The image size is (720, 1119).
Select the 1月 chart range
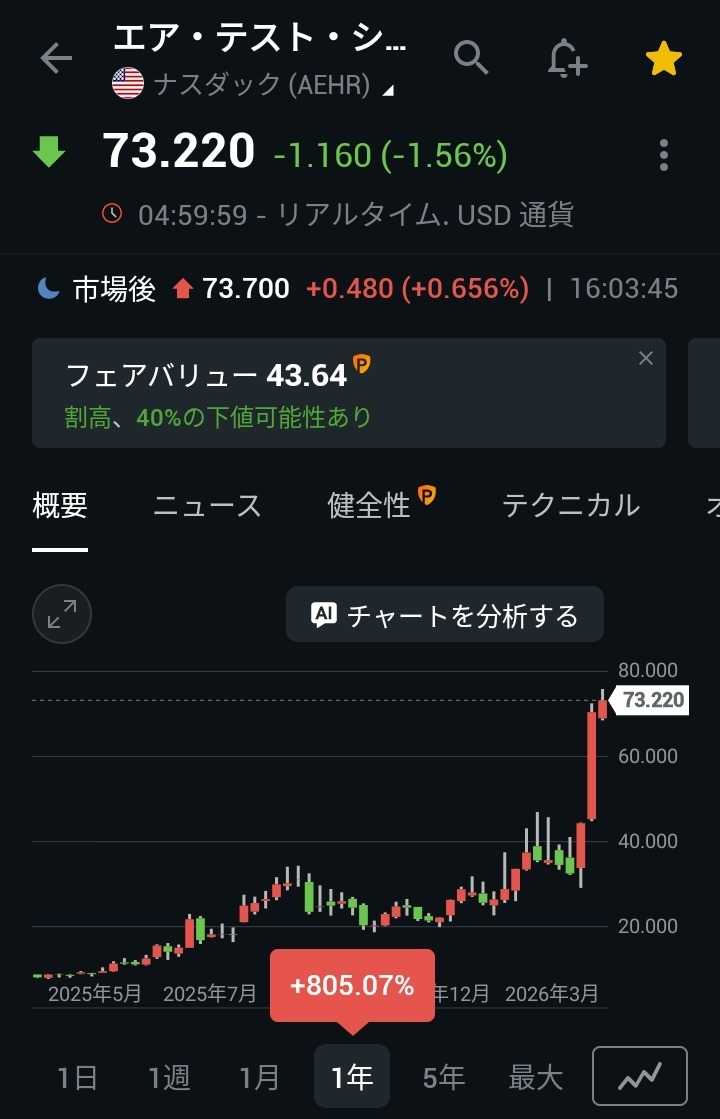pos(260,1077)
